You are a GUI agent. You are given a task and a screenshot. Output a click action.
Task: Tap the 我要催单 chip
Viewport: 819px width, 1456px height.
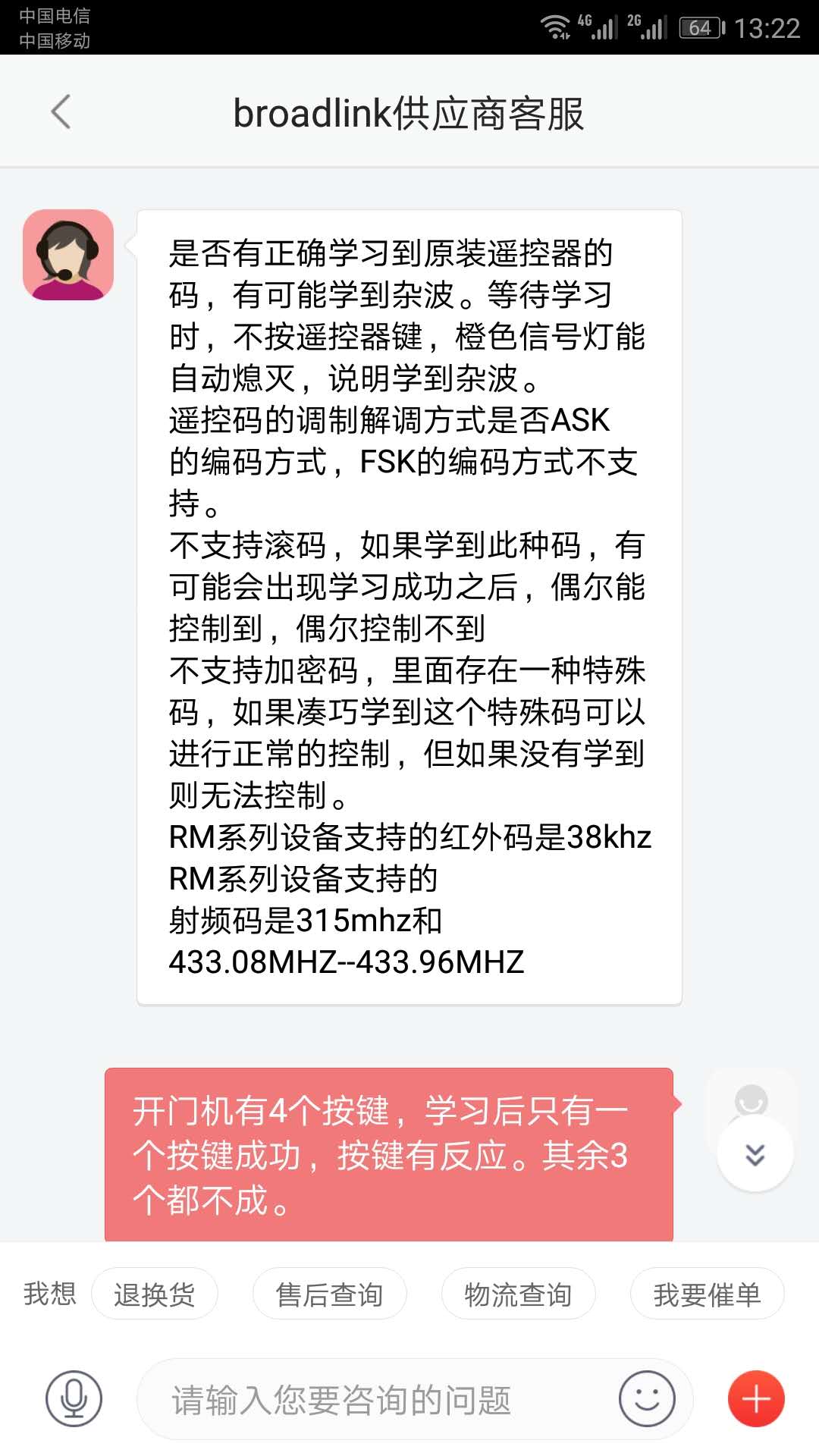[707, 1294]
